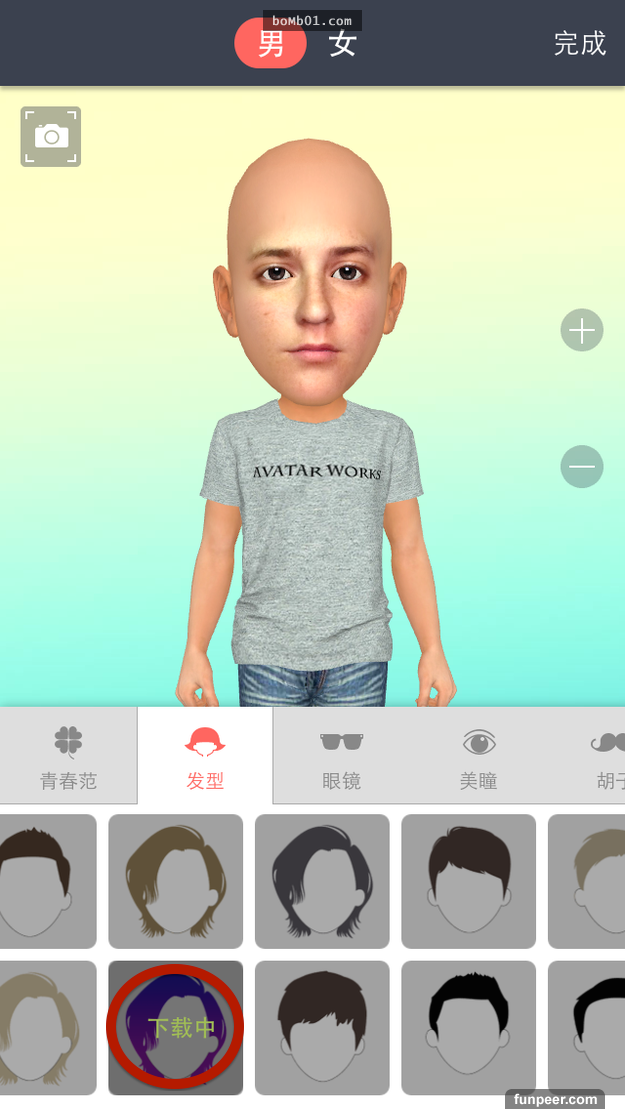Zoom in with the plus button
Viewport: 625px width, 1109px height.
coord(582,330)
